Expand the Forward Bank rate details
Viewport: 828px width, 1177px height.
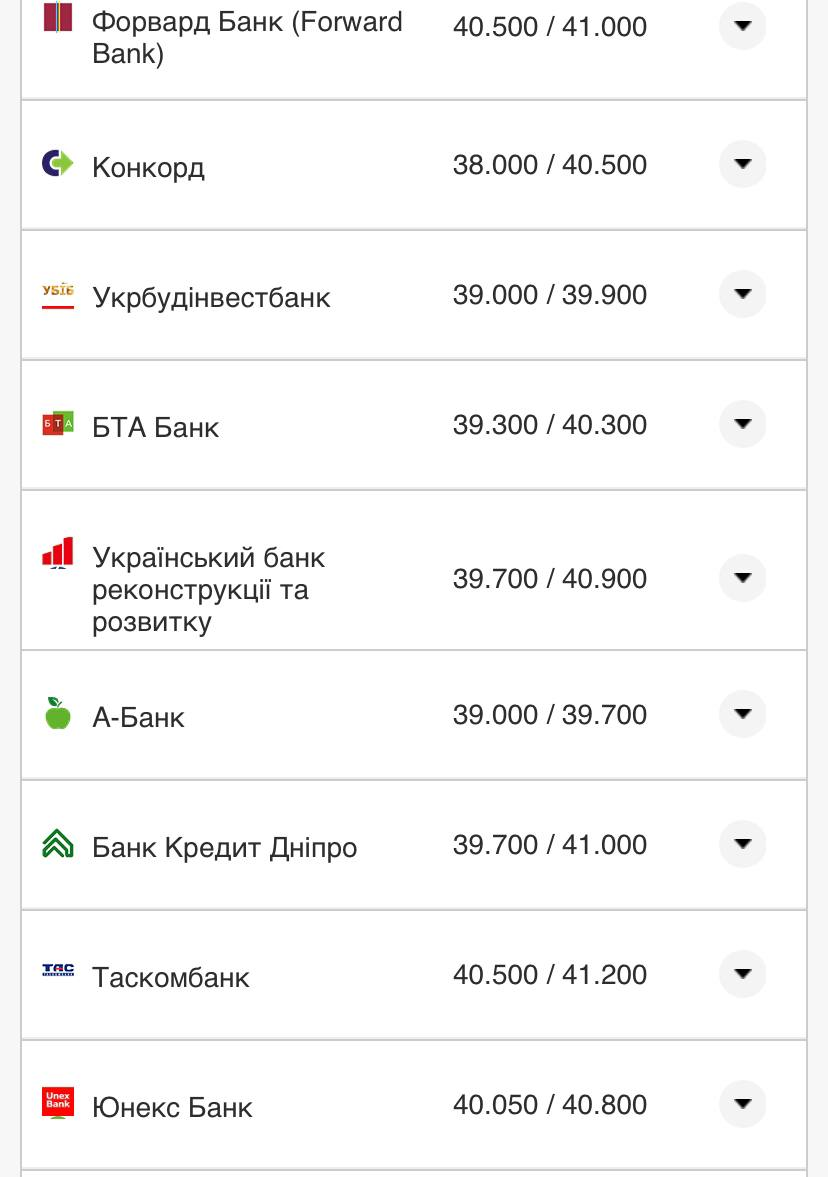(x=742, y=26)
